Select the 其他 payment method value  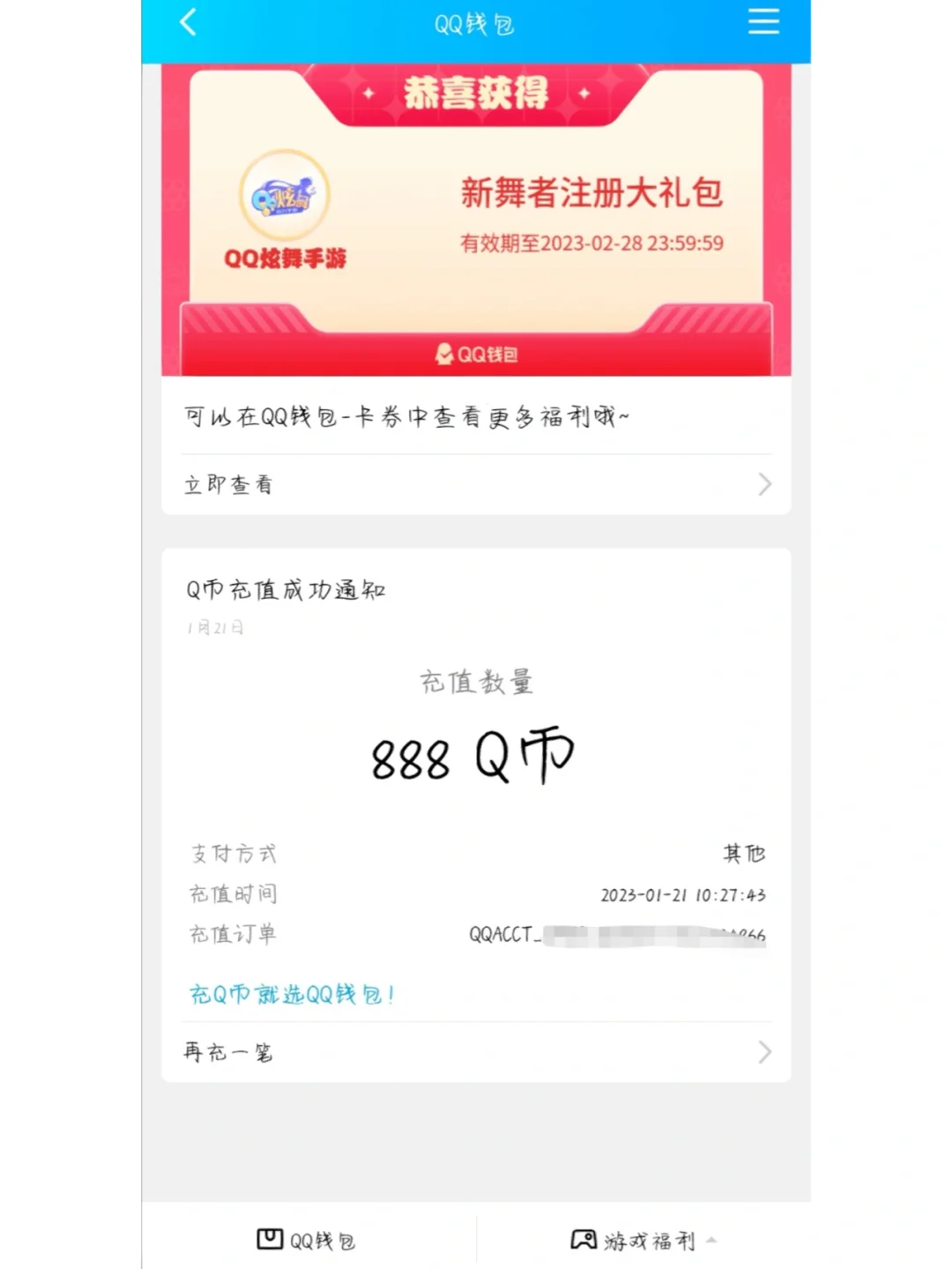click(x=745, y=853)
